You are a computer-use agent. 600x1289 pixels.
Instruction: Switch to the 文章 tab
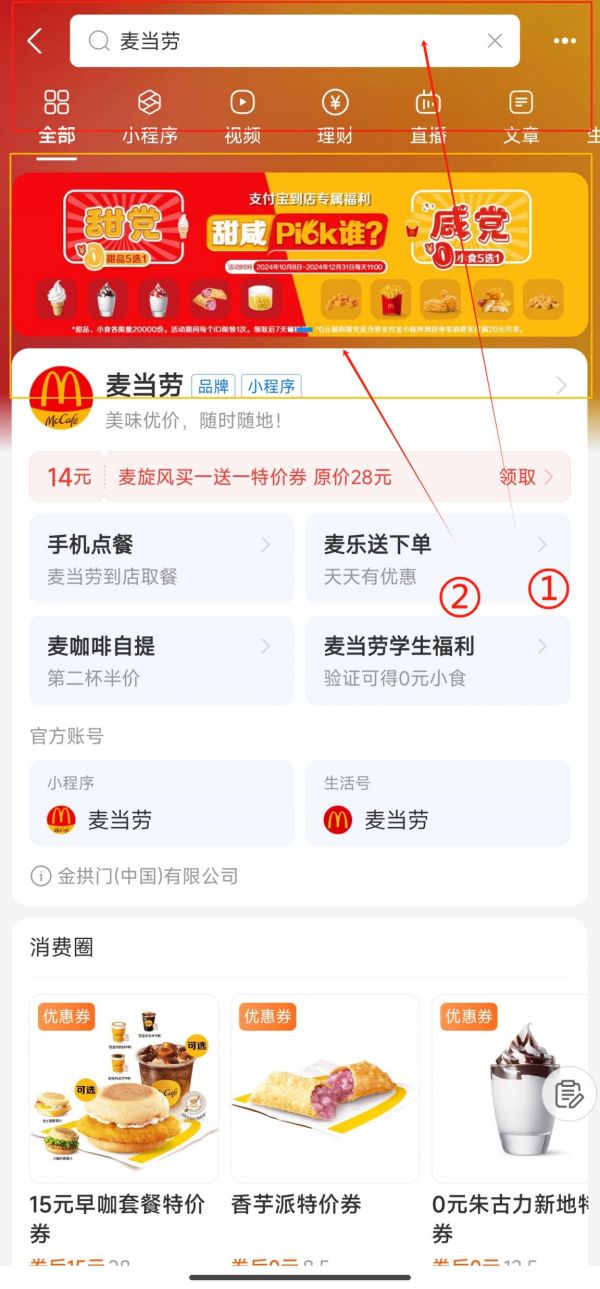coord(521,118)
